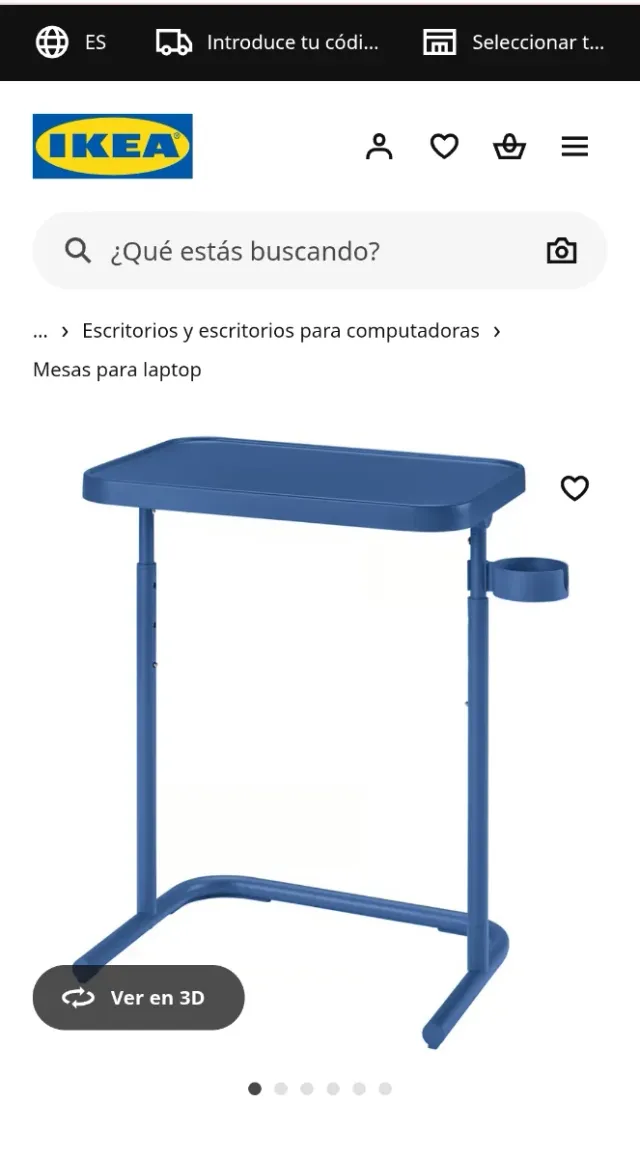640x1158 pixels.
Task: Expand the collapsed breadcrumb ellipsis
Action: 40,331
